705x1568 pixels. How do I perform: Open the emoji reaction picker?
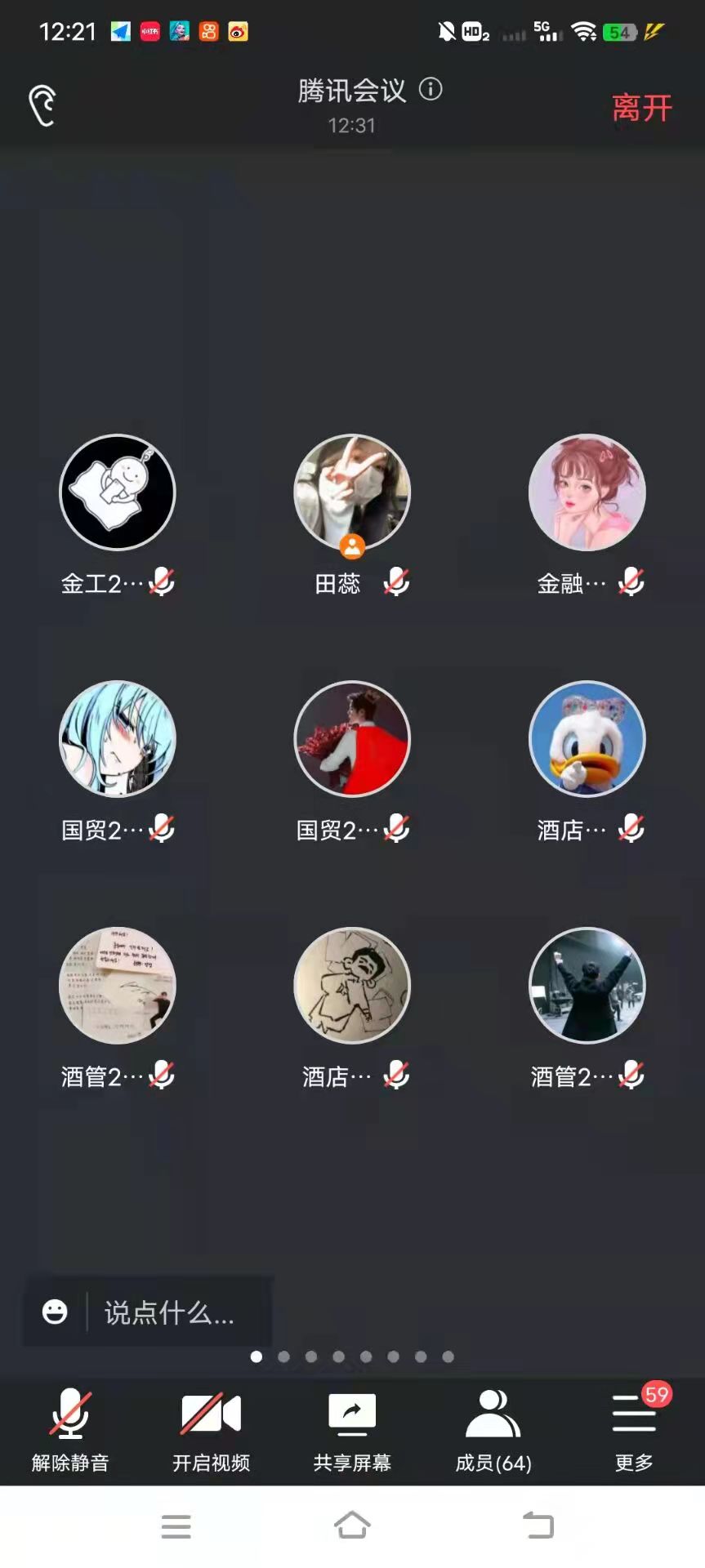tap(55, 1312)
